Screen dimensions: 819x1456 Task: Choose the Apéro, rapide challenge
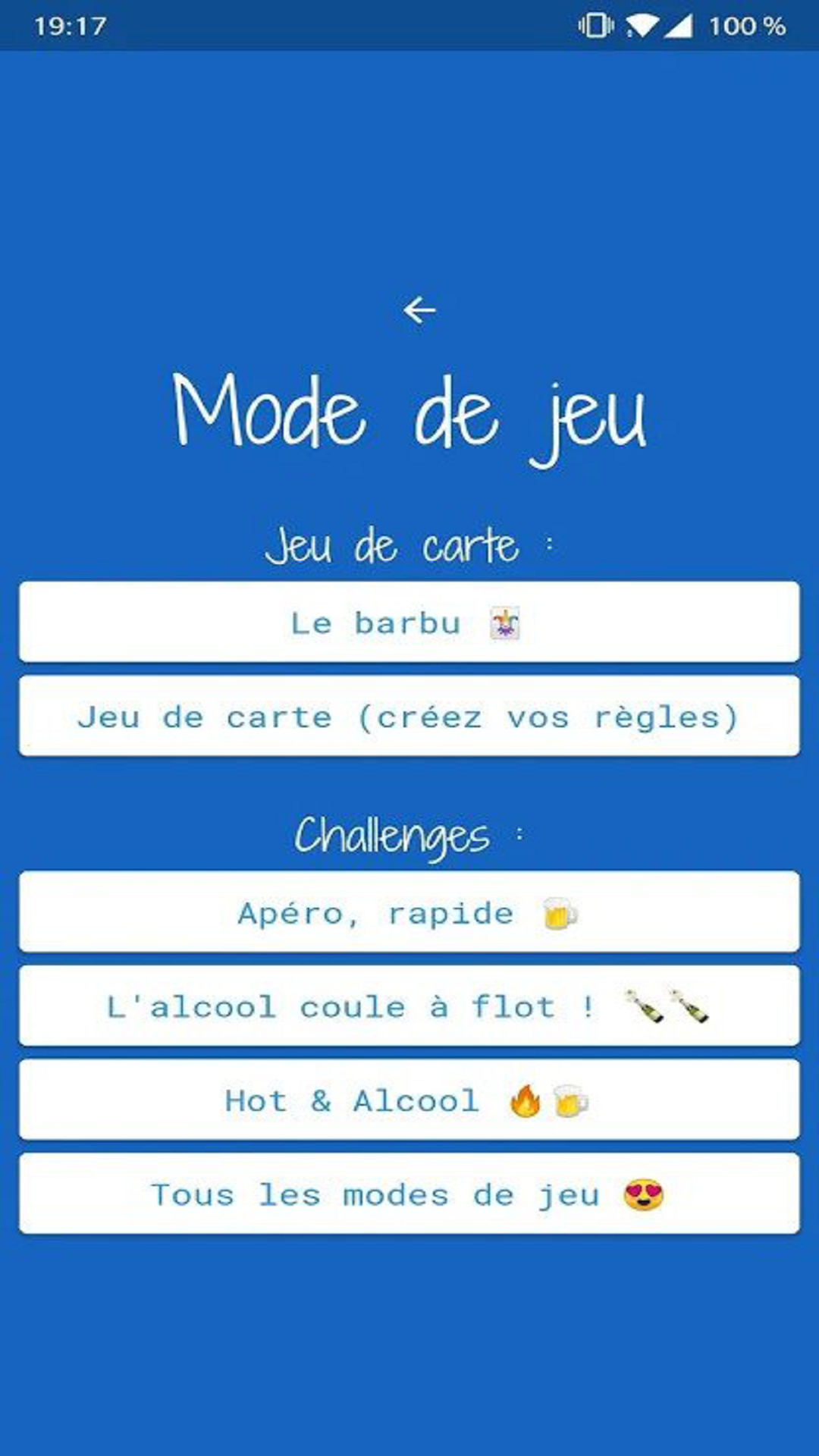pos(409,912)
